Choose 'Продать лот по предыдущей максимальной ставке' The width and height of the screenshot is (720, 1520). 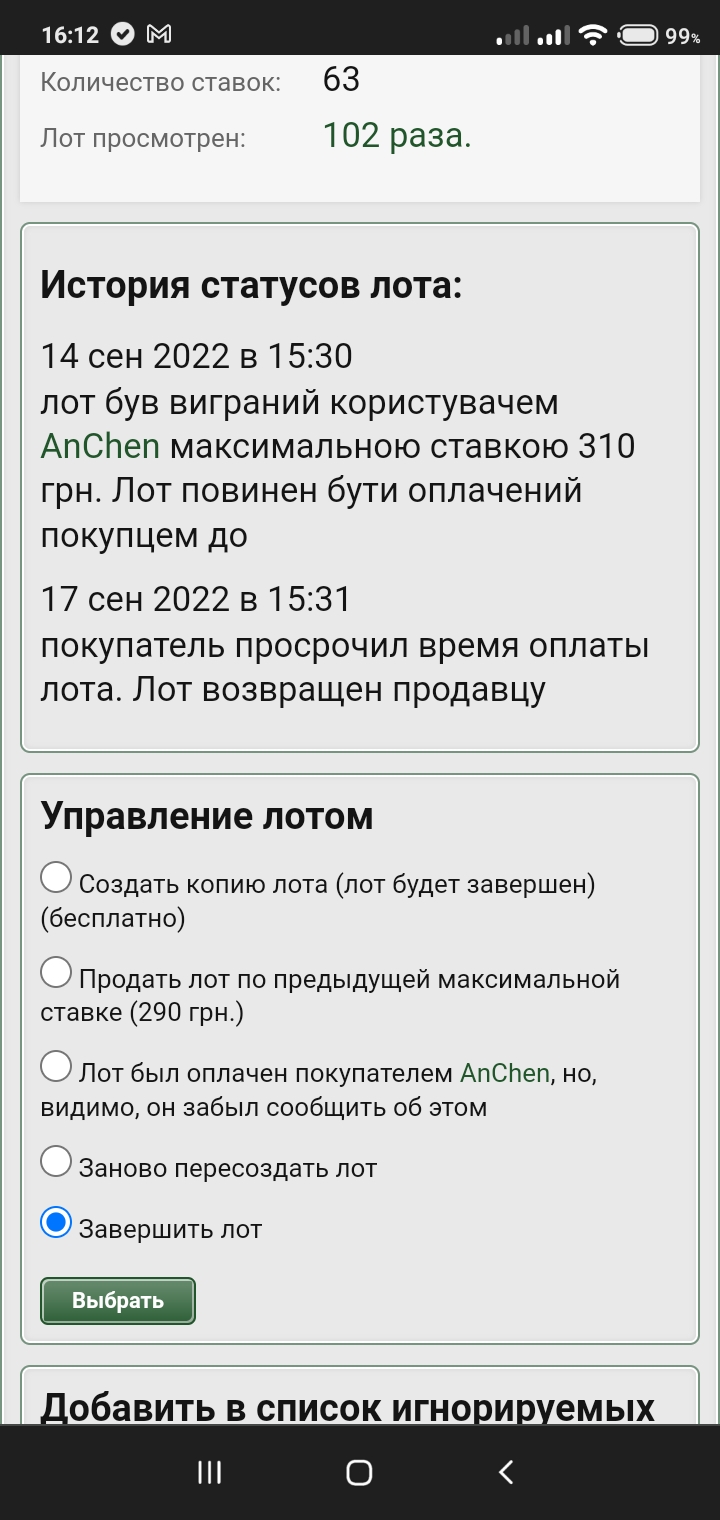pyautogui.click(x=56, y=973)
